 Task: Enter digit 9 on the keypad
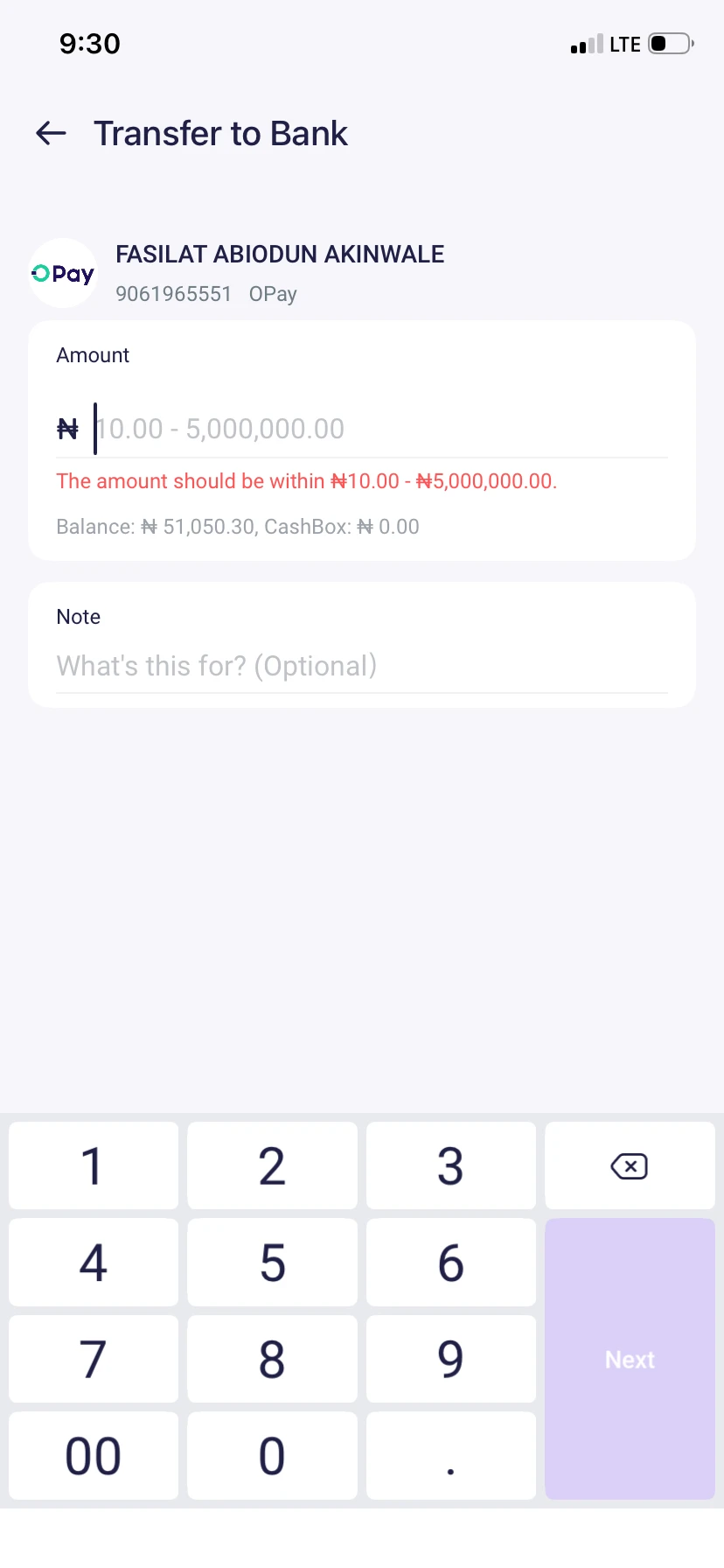(x=450, y=1359)
